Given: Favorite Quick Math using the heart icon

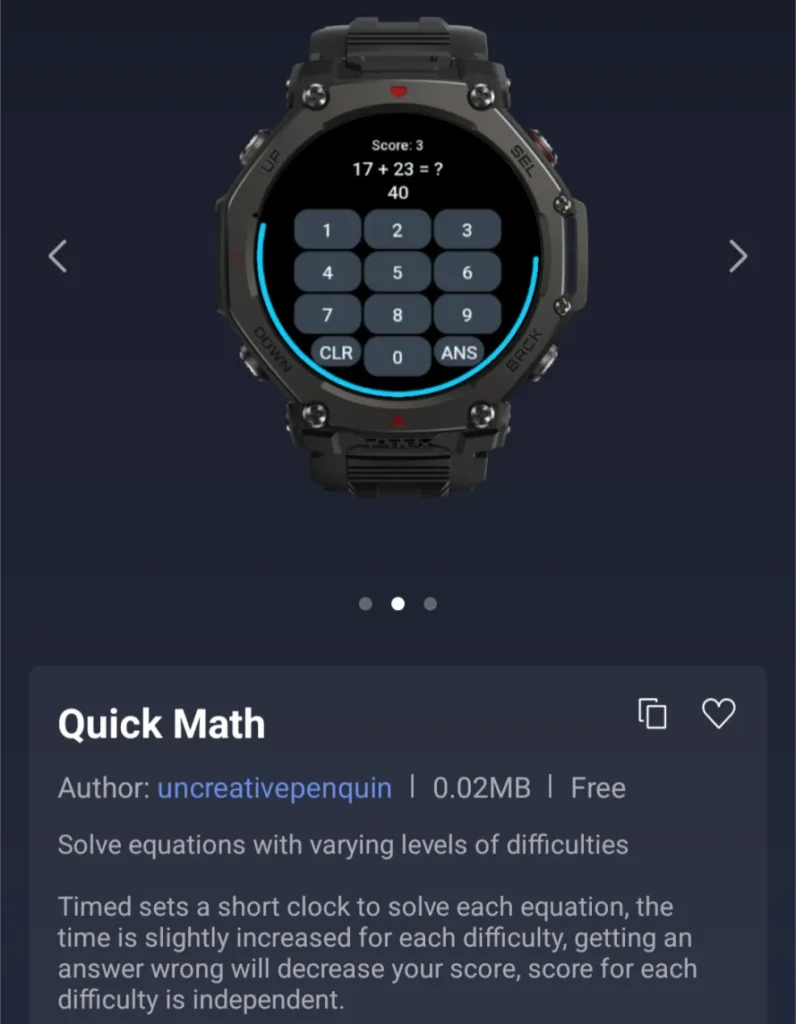Looking at the screenshot, I should pyautogui.click(x=719, y=714).
